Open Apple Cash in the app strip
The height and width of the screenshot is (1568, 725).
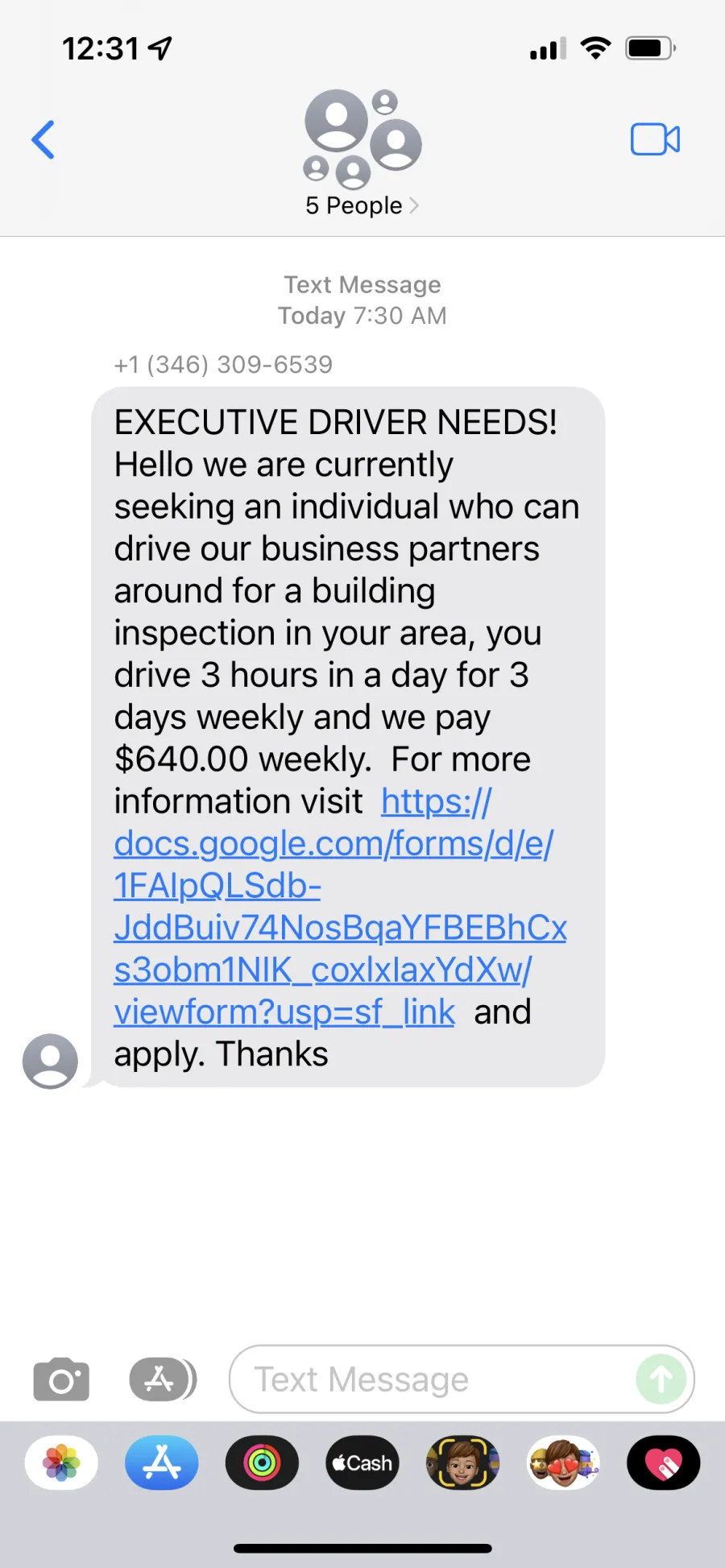(x=362, y=1463)
